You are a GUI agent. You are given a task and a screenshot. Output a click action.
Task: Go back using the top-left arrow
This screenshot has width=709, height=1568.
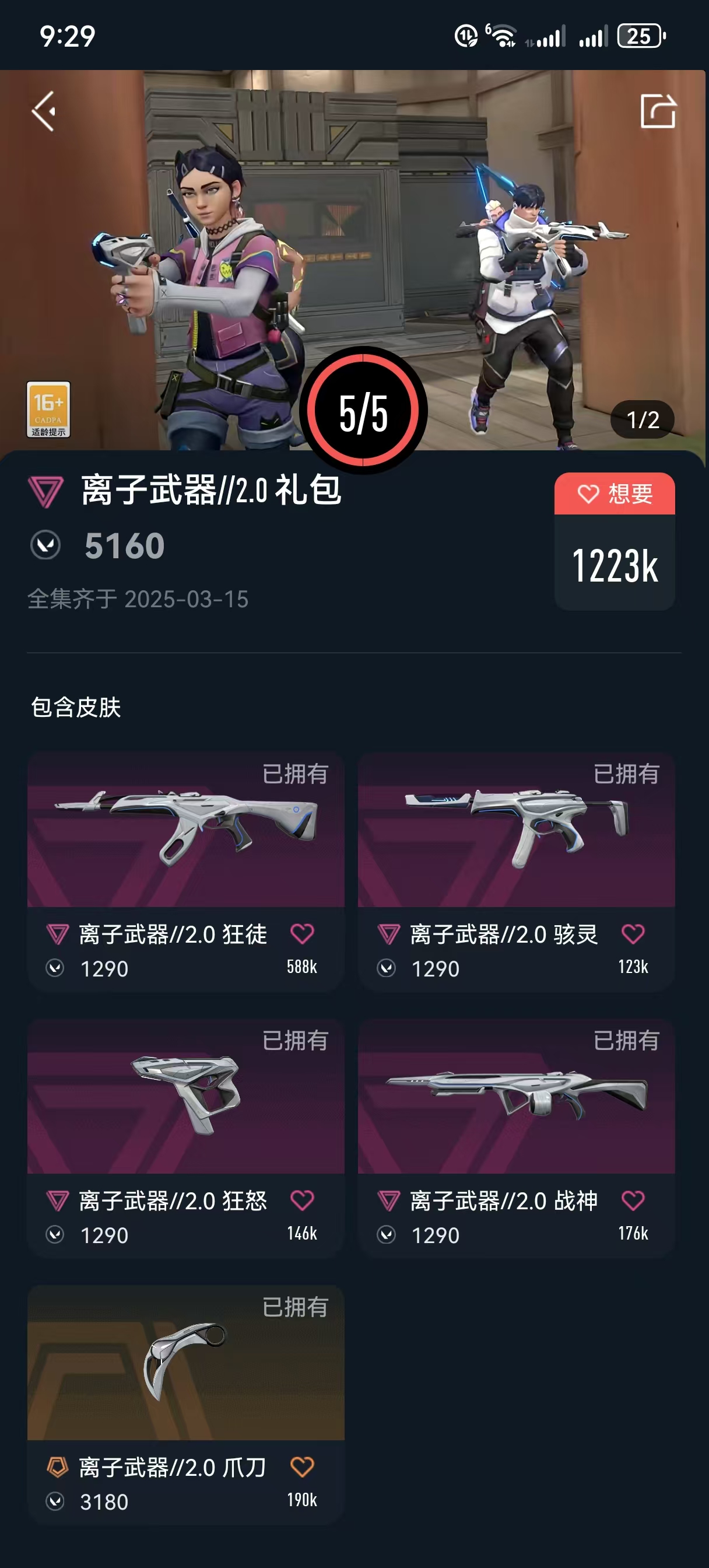(44, 111)
